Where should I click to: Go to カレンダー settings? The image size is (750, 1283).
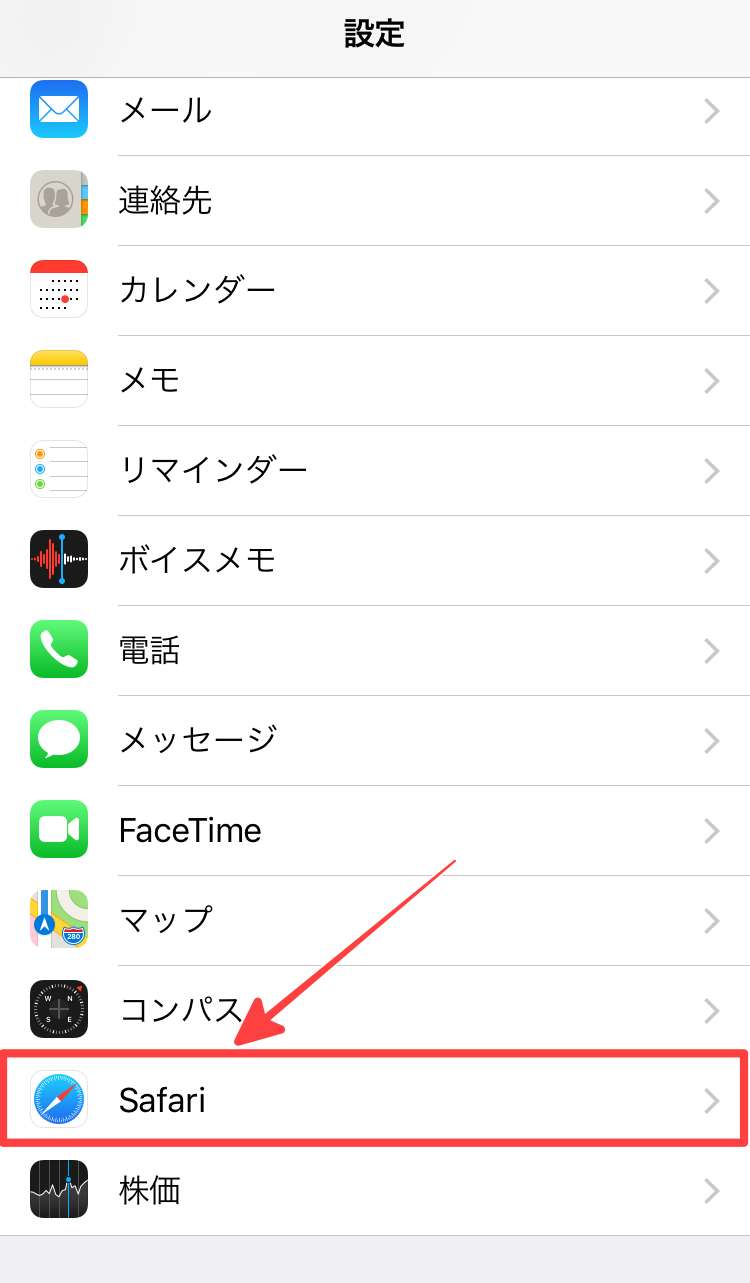click(375, 290)
